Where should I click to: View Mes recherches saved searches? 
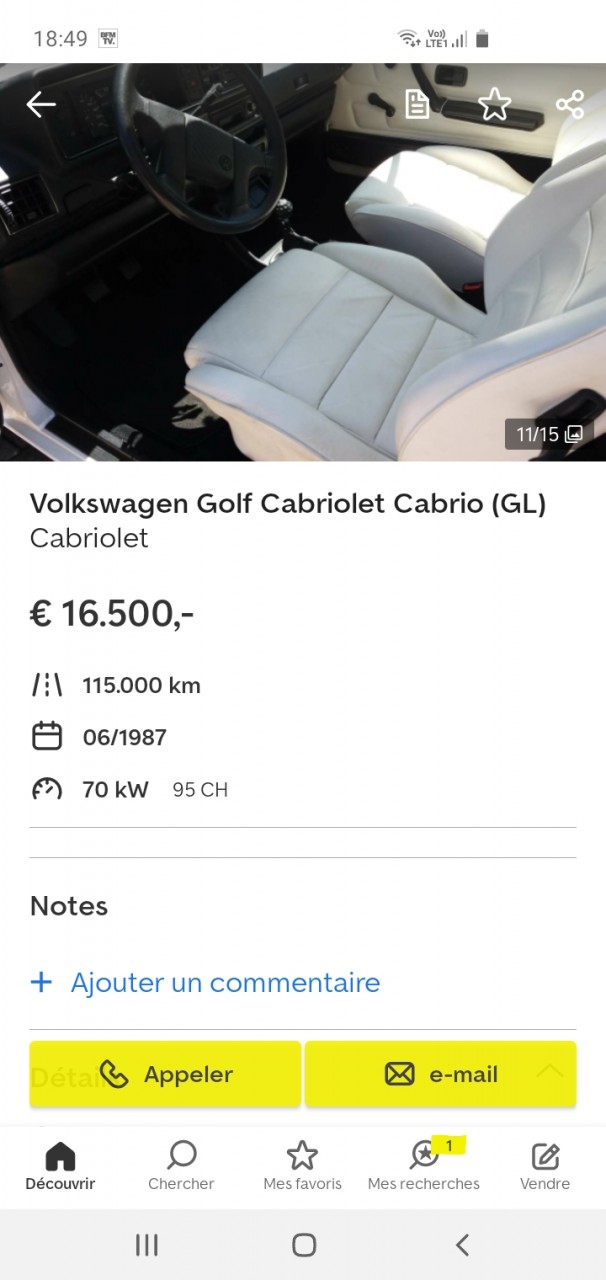[x=424, y=1167]
